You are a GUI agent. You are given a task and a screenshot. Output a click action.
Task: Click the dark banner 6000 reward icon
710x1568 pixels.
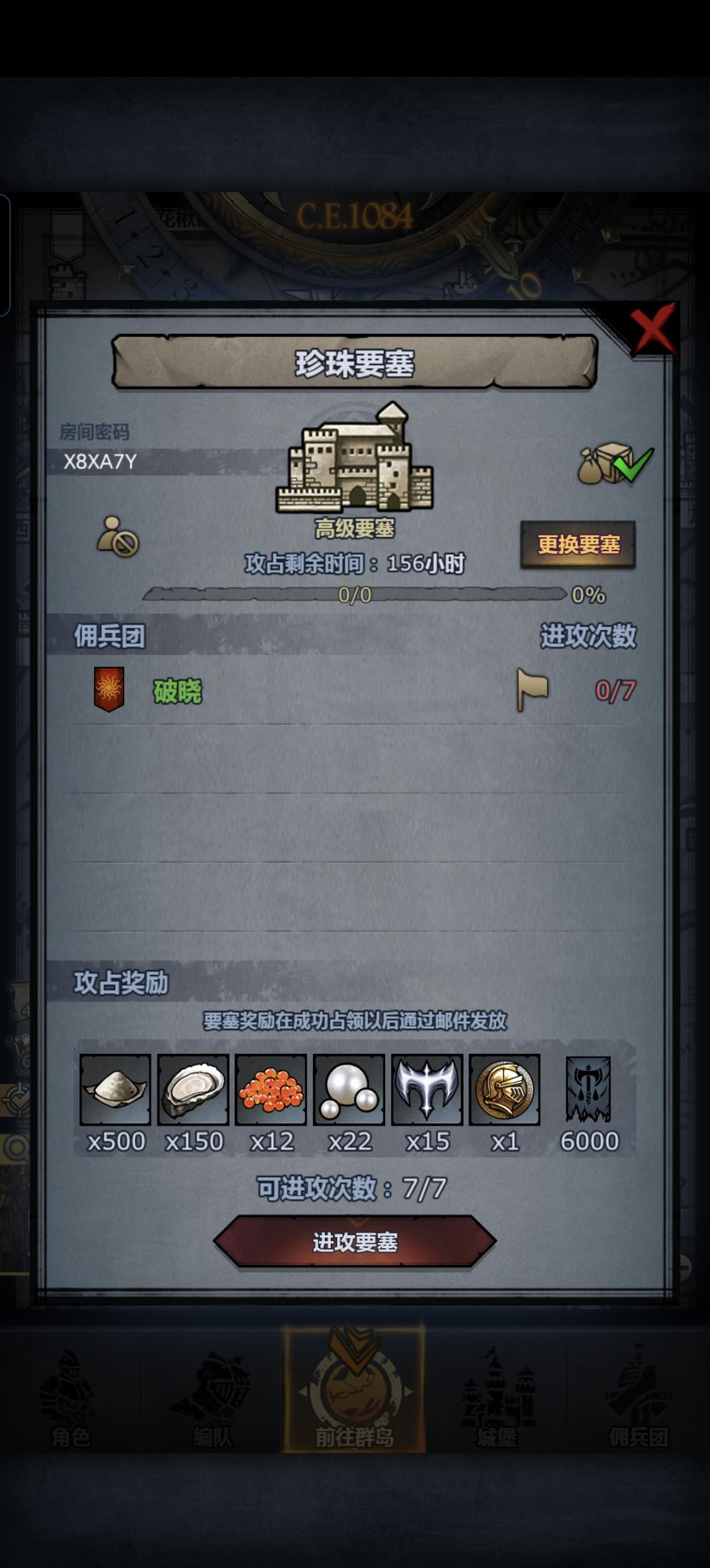tap(586, 1091)
